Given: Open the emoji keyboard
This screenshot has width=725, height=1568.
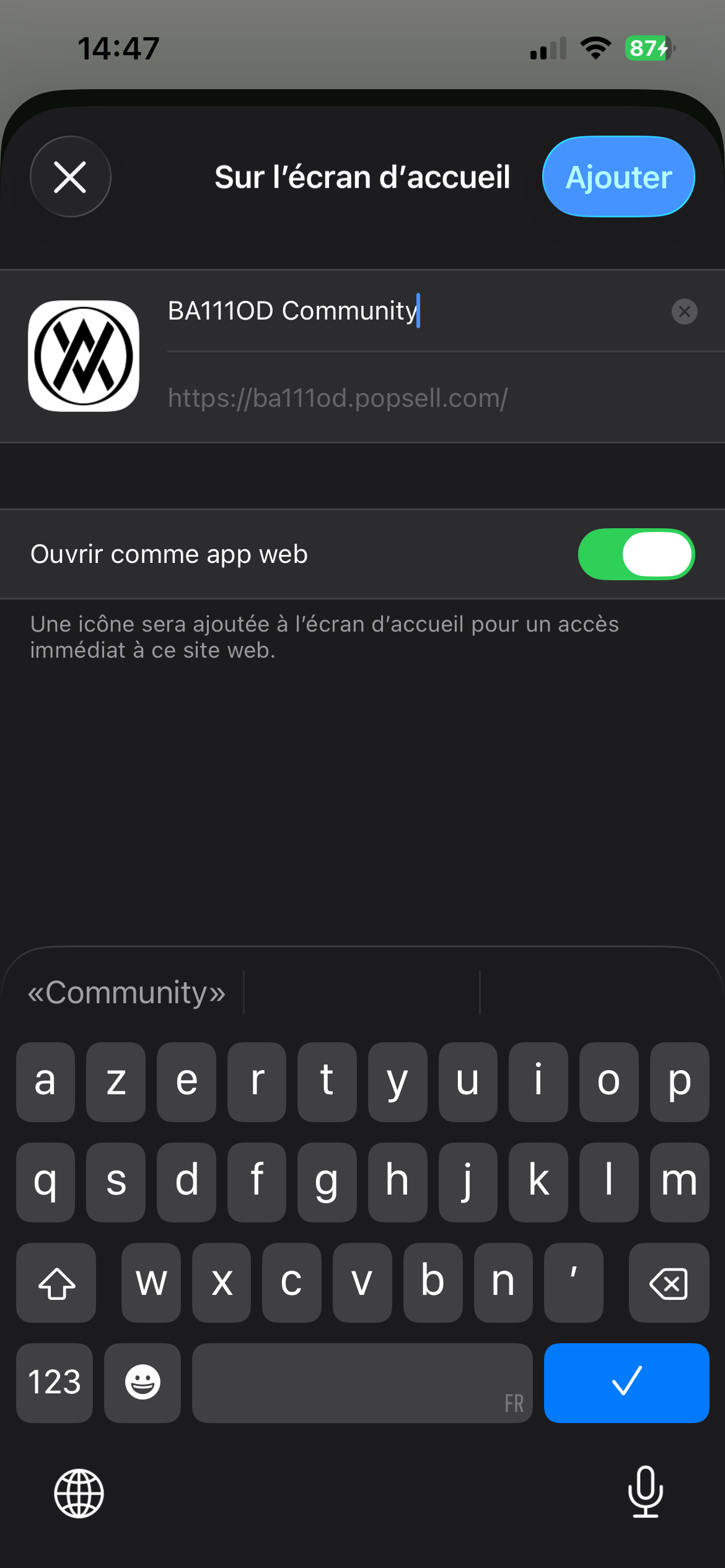Looking at the screenshot, I should click(143, 1382).
